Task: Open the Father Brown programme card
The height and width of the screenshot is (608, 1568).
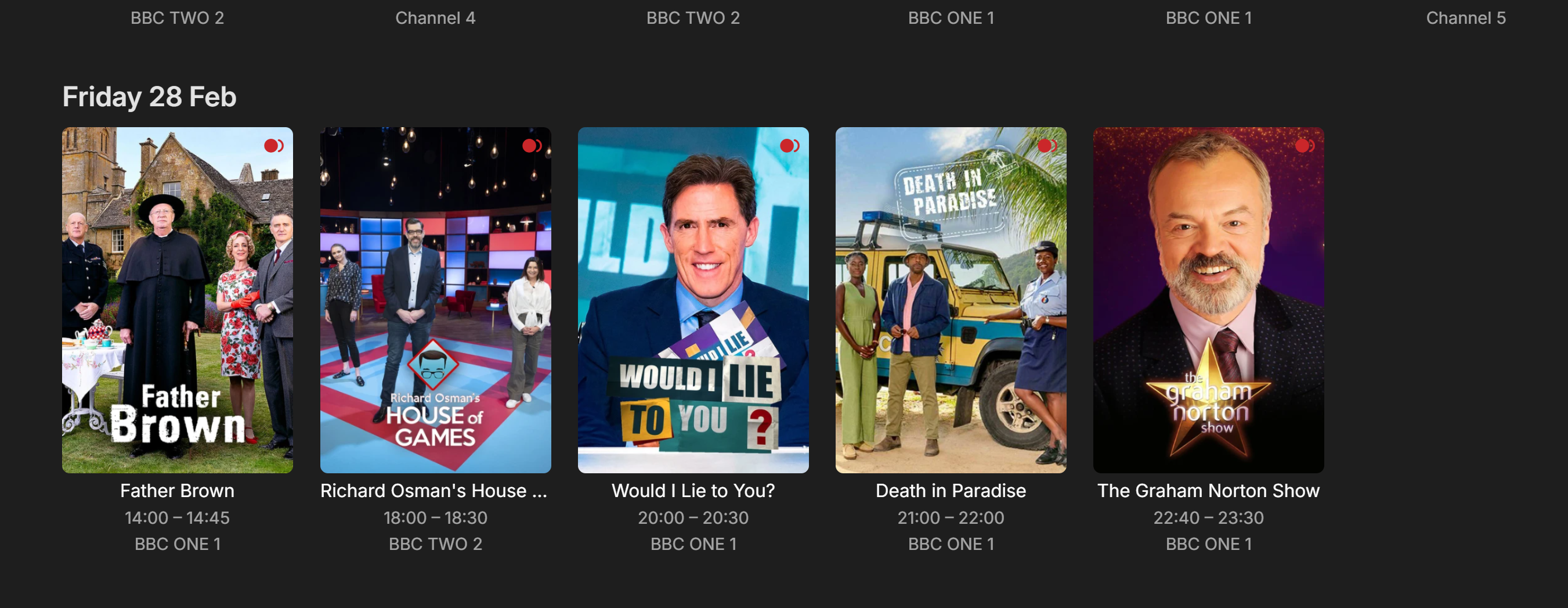Action: 177,300
